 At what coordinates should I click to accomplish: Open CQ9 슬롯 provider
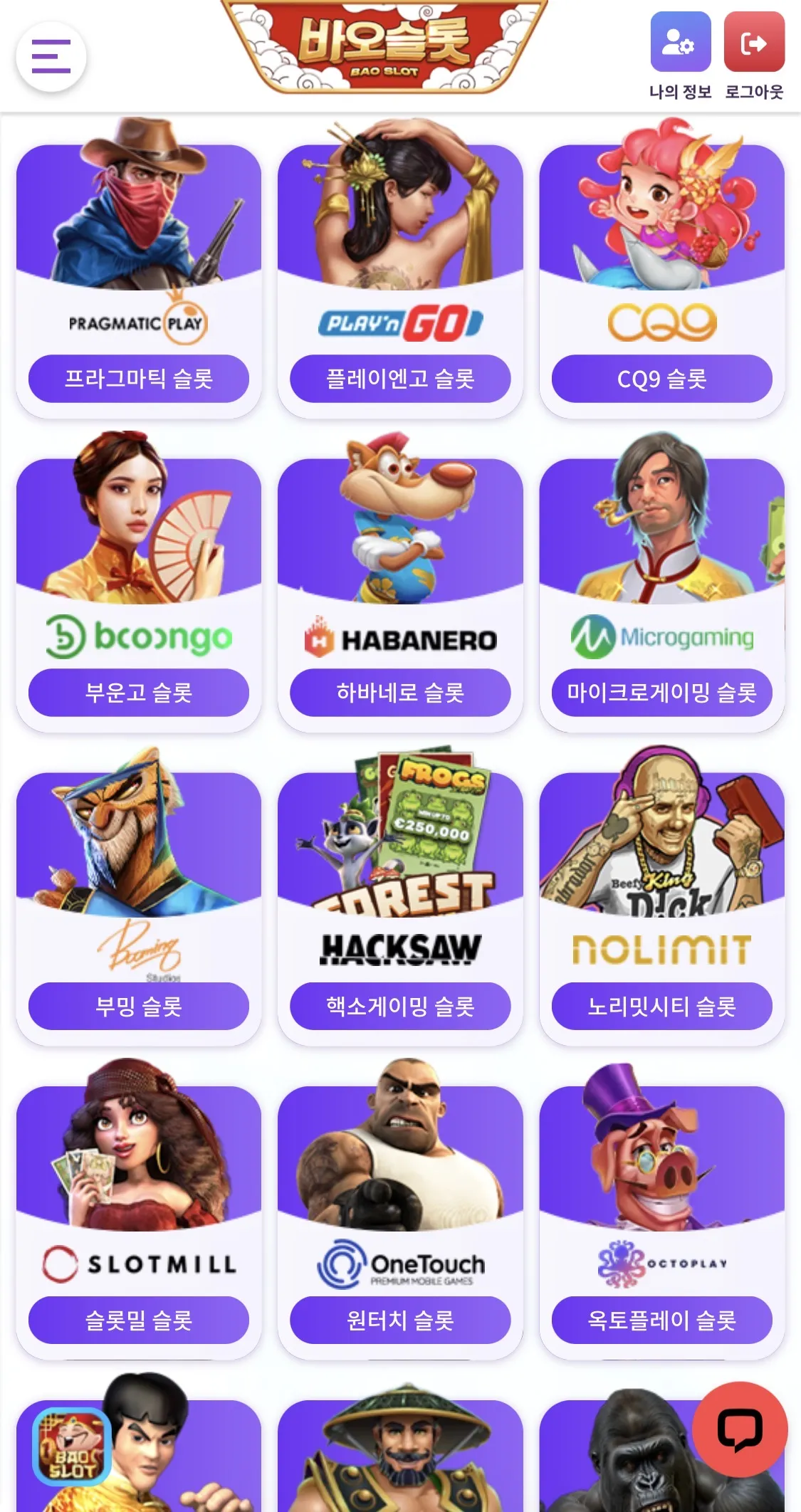pos(662,379)
